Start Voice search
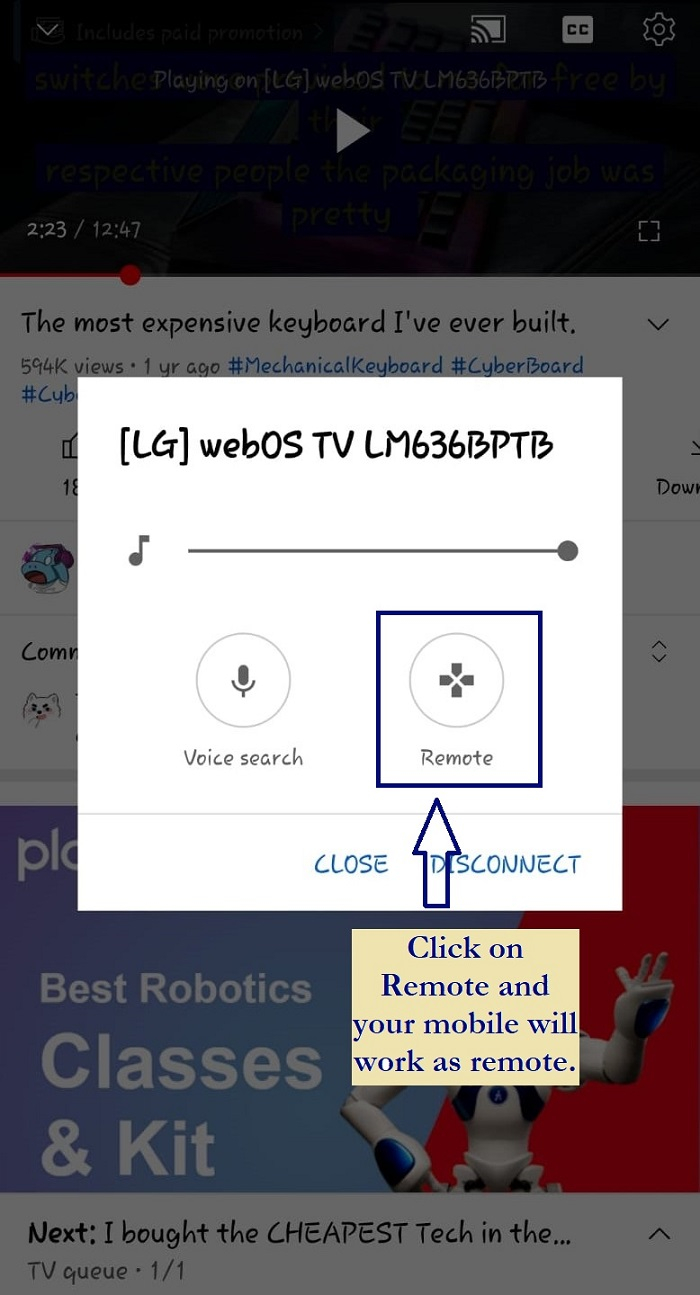Screen dimensions: 700x1295 [243, 682]
